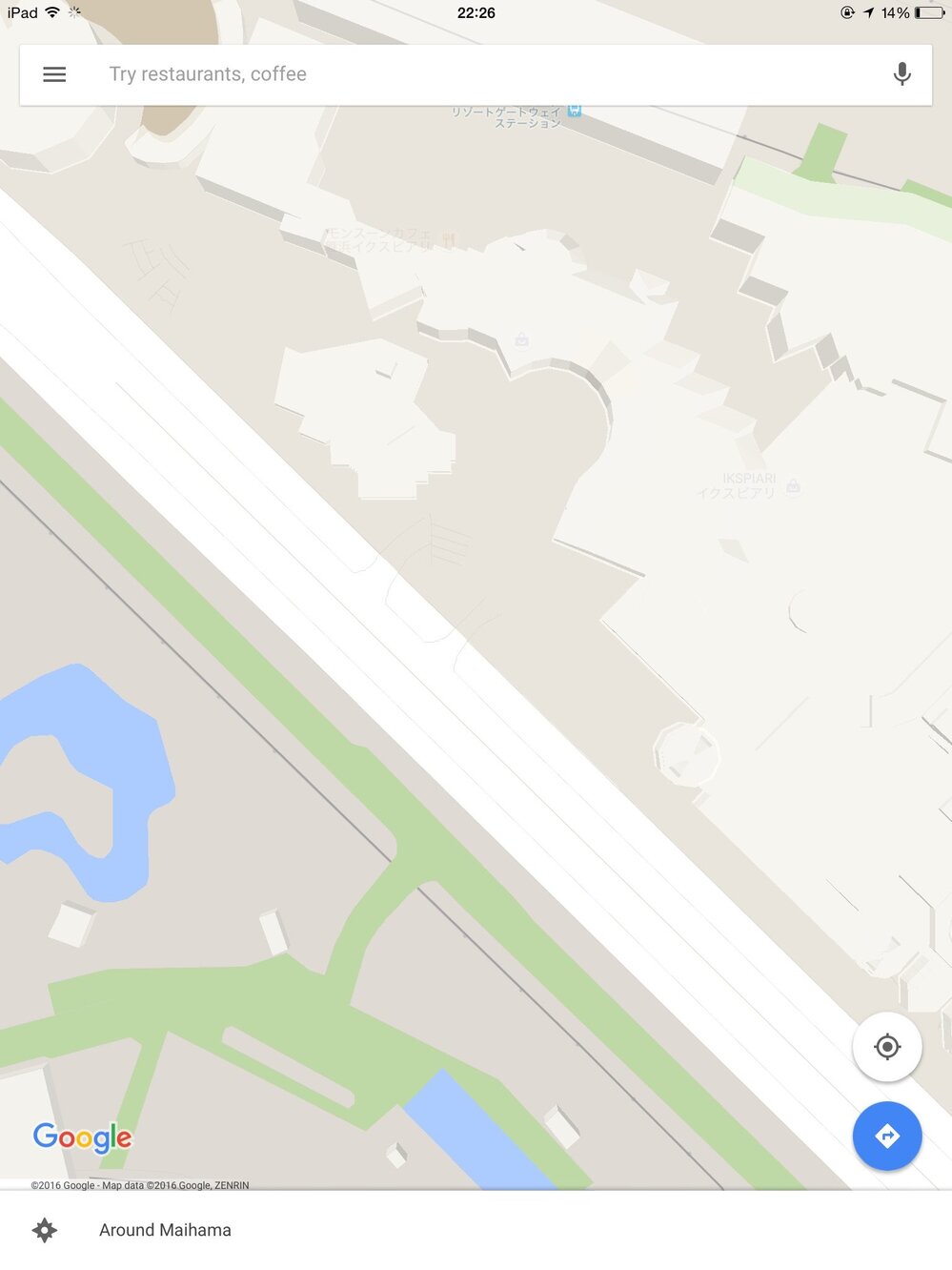Open the Around Maihama panel
This screenshot has height=1270, width=952.
165,1230
